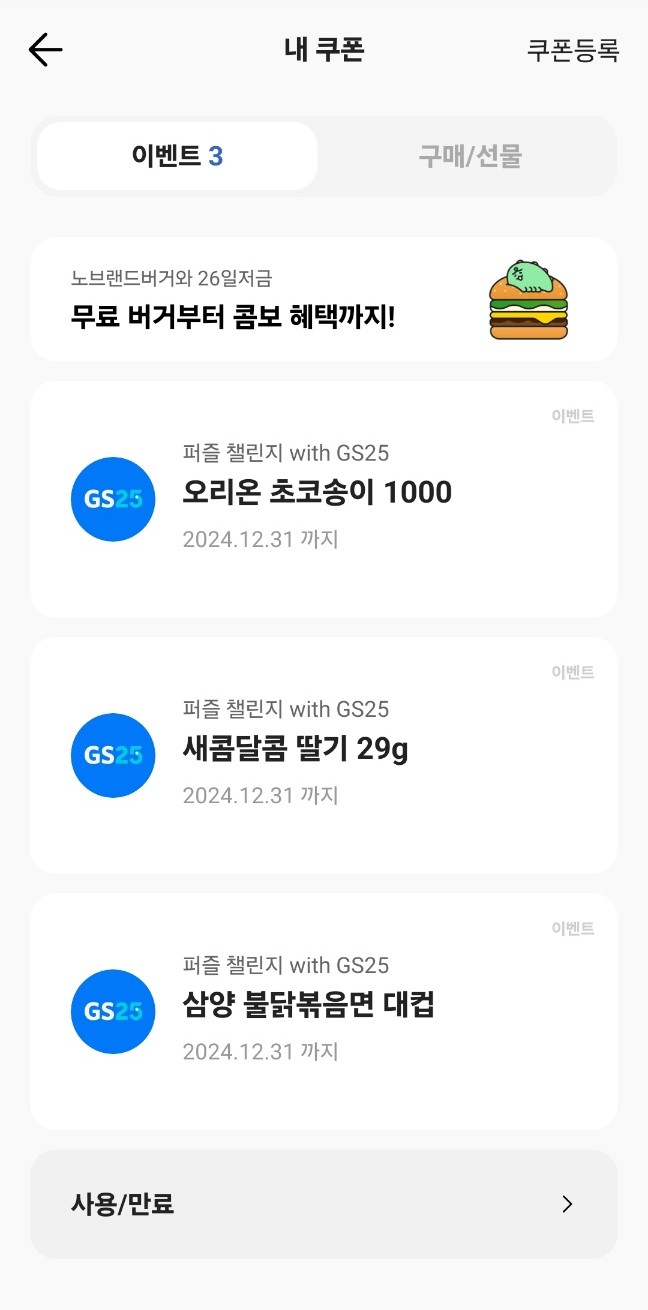Image resolution: width=648 pixels, height=1310 pixels.
Task: Open the 사용/만료 coupons list
Action: [323, 1204]
